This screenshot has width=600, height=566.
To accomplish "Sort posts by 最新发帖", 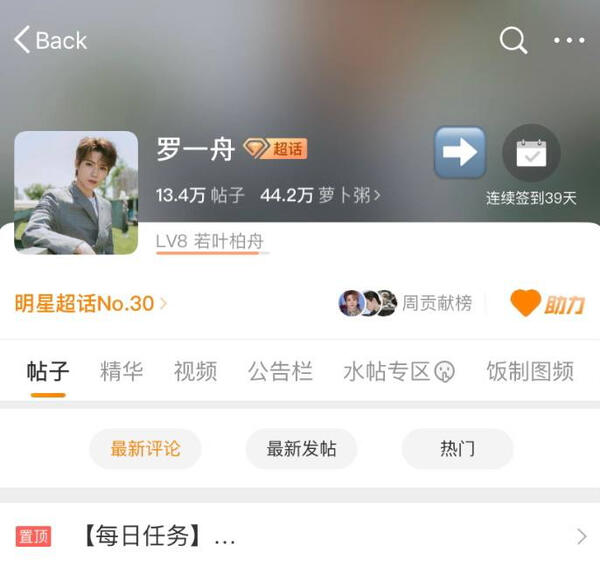I will [x=301, y=449].
